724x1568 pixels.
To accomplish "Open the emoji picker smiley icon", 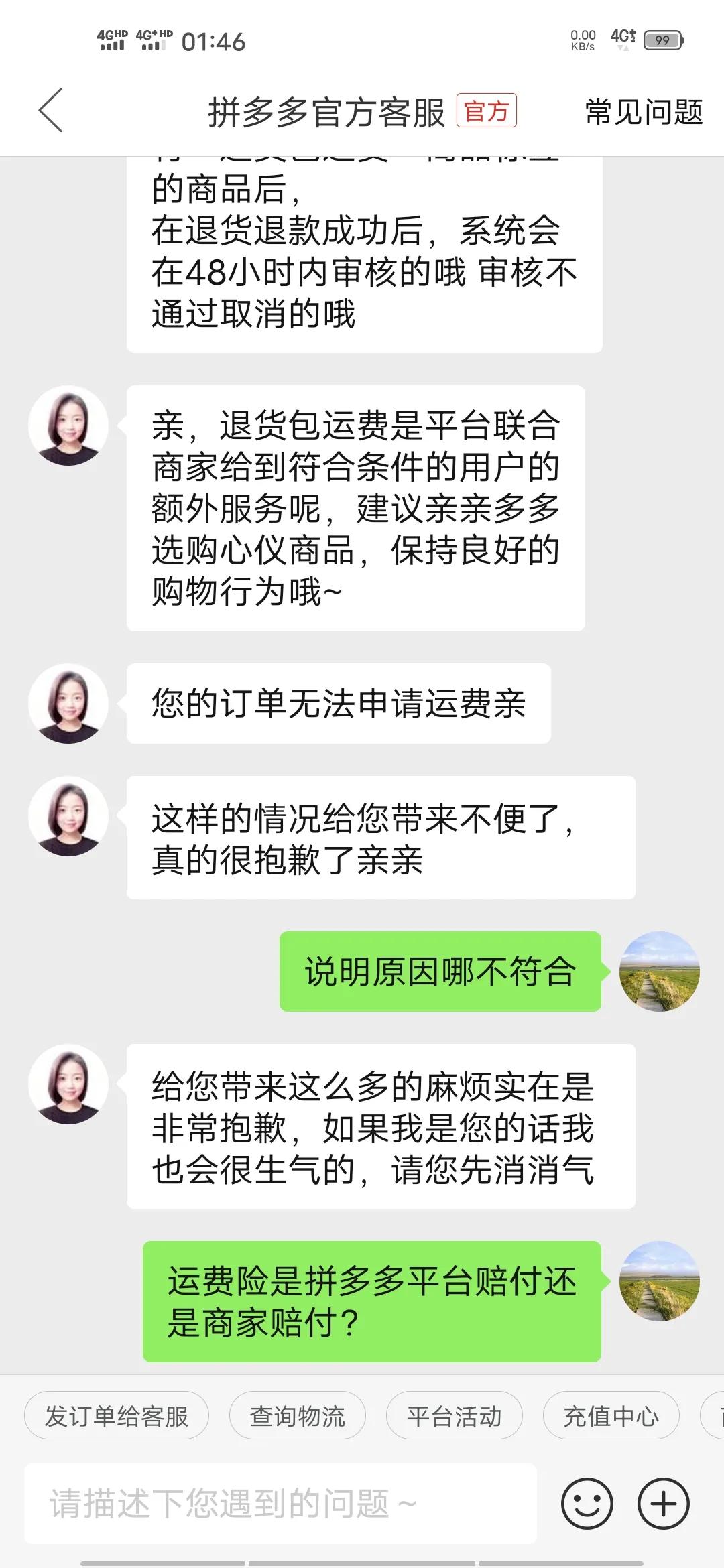I will (587, 1504).
